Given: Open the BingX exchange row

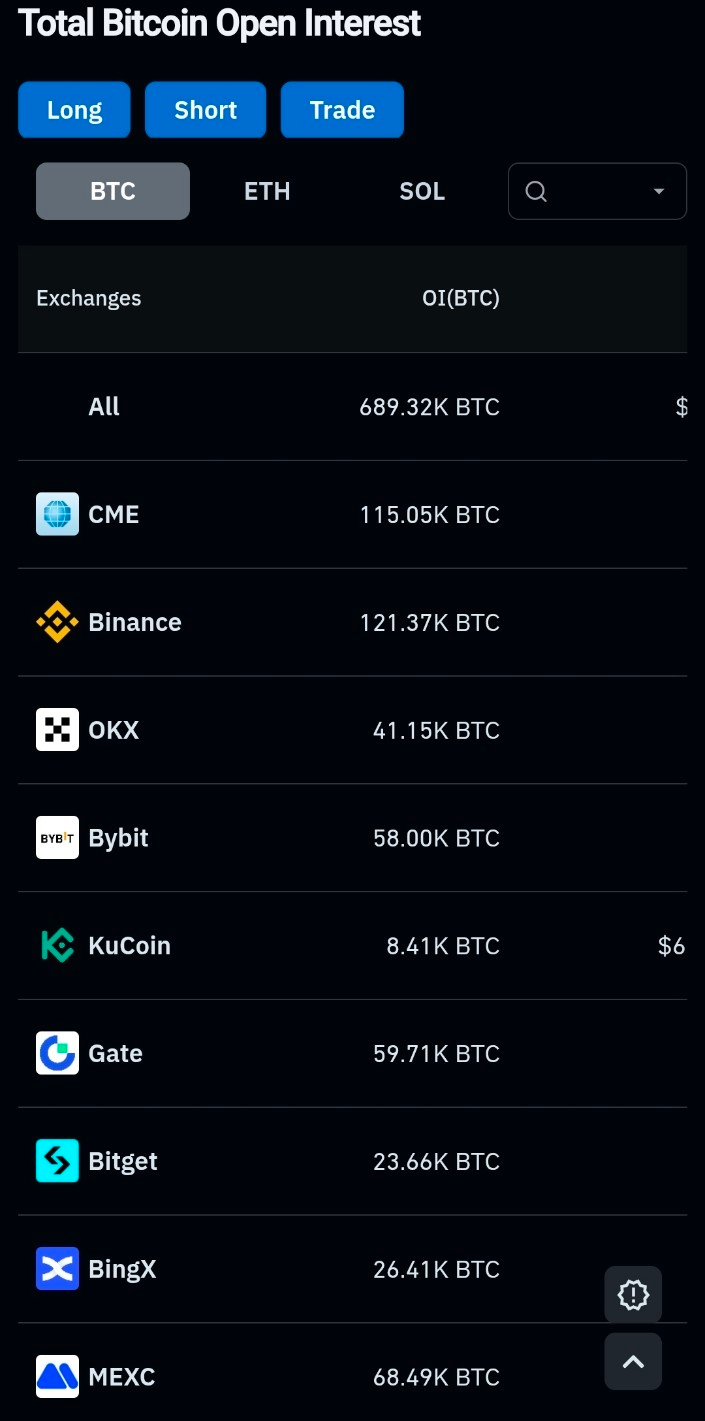Looking at the screenshot, I should click(x=122, y=1270).
